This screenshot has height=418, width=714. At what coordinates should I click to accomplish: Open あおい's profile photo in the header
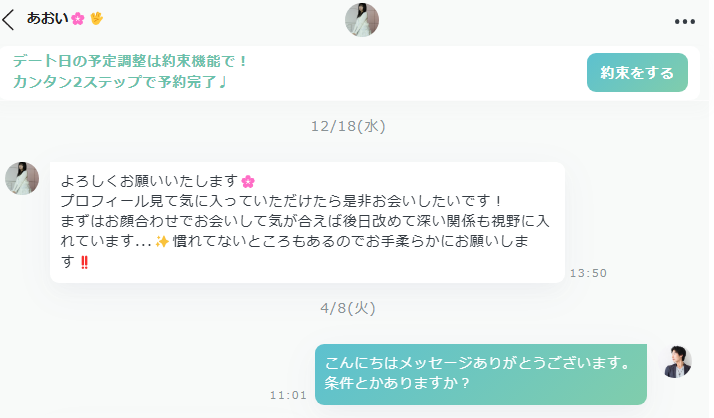pyautogui.click(x=361, y=20)
